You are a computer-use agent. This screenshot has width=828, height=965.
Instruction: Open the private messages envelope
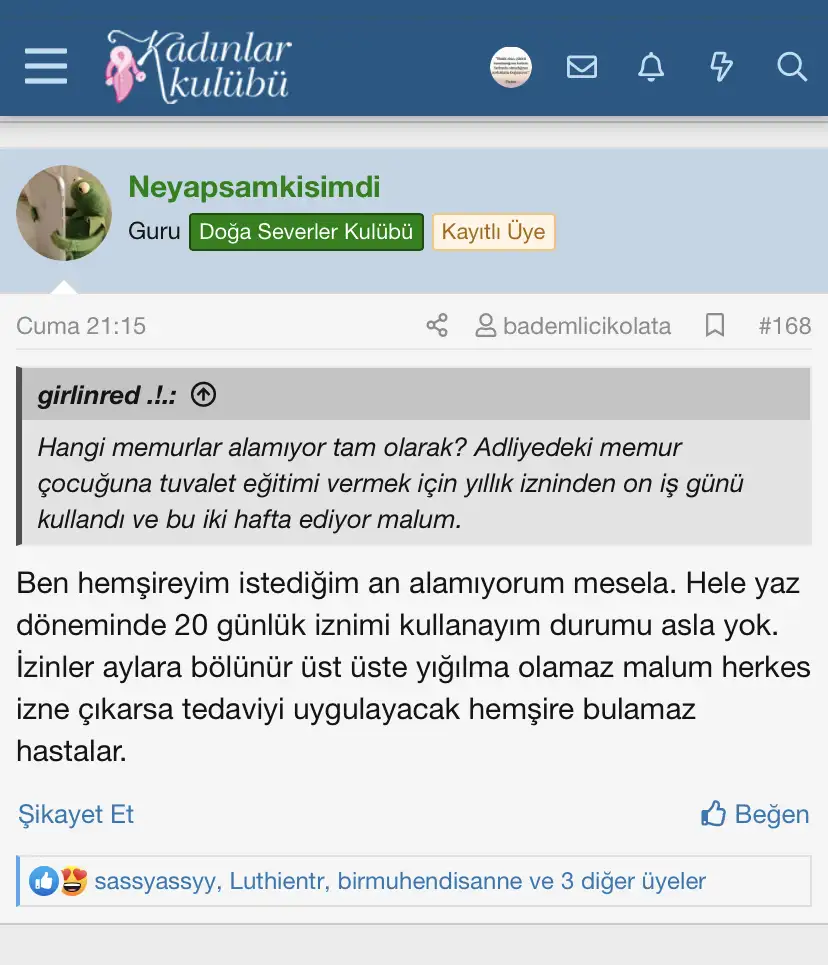point(582,67)
